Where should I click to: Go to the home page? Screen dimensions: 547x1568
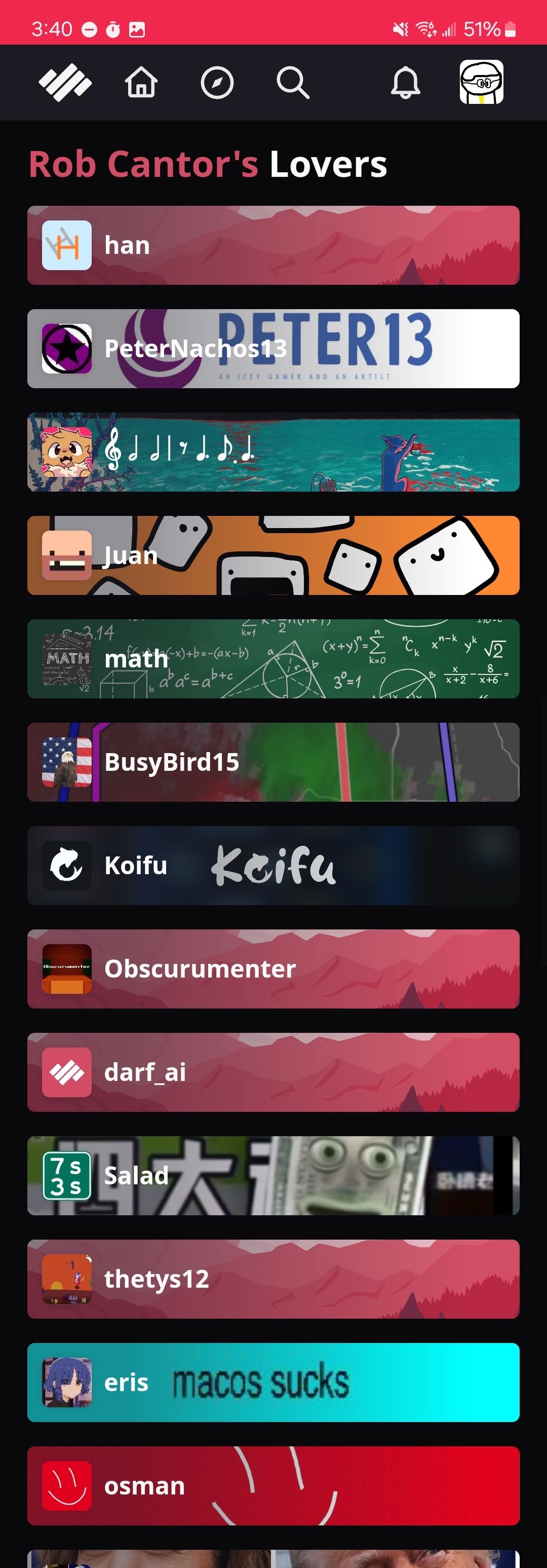click(x=141, y=83)
